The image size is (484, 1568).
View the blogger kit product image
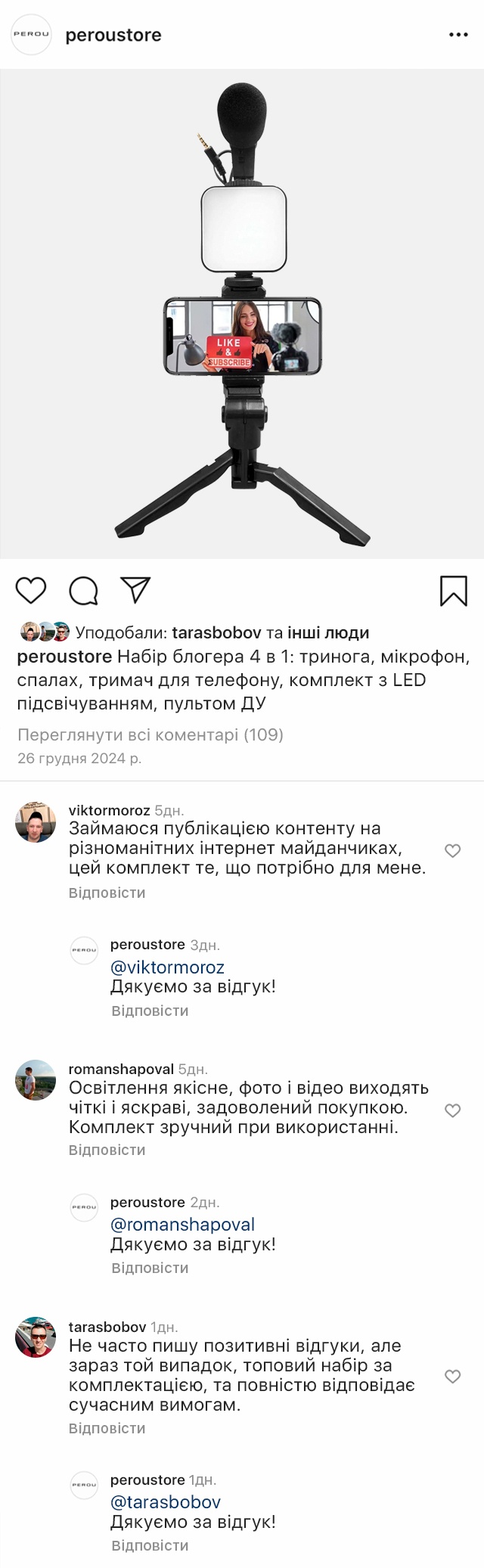pyautogui.click(x=242, y=314)
